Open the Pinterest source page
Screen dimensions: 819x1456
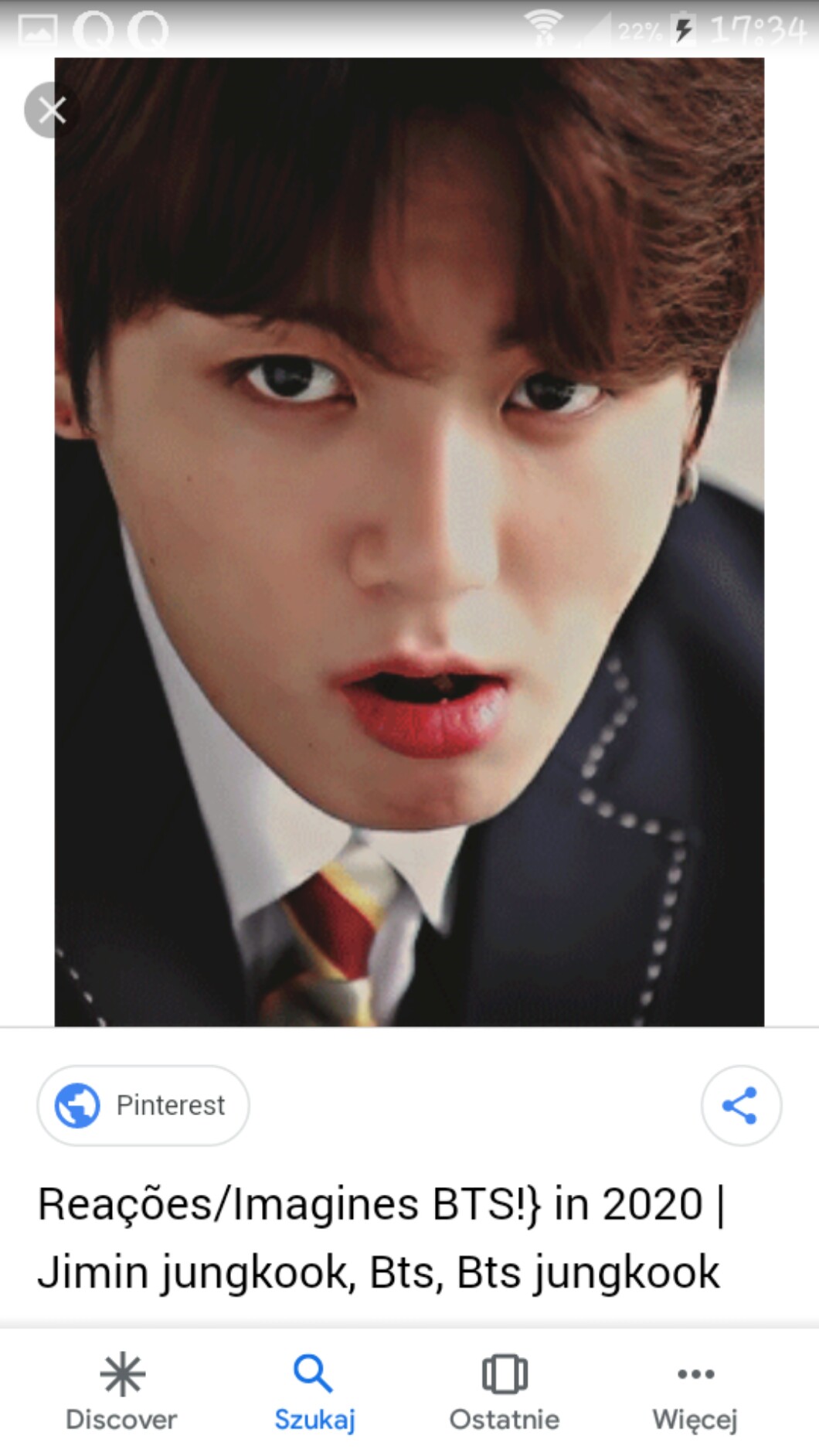[x=144, y=1105]
